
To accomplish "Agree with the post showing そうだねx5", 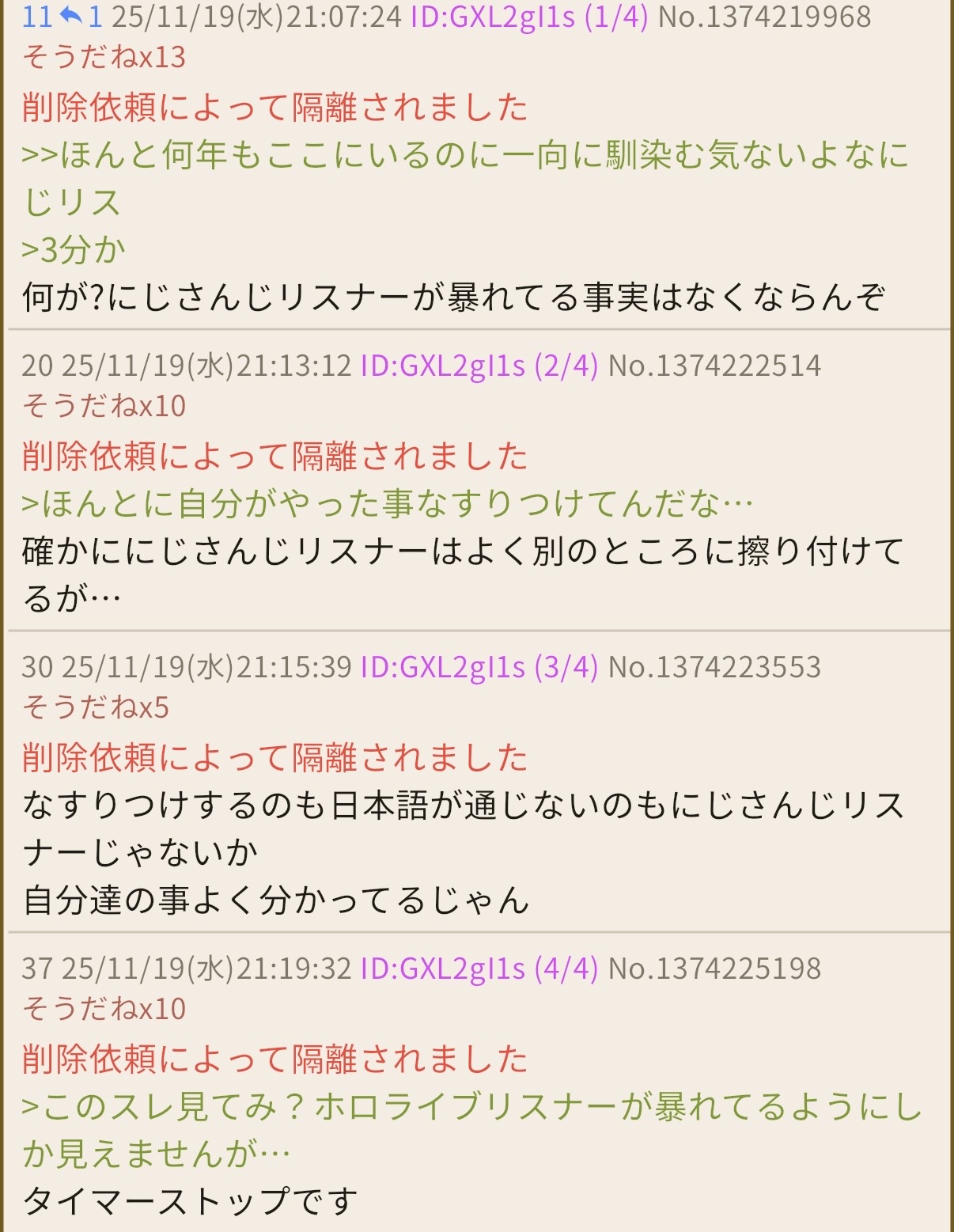I will [95, 707].
